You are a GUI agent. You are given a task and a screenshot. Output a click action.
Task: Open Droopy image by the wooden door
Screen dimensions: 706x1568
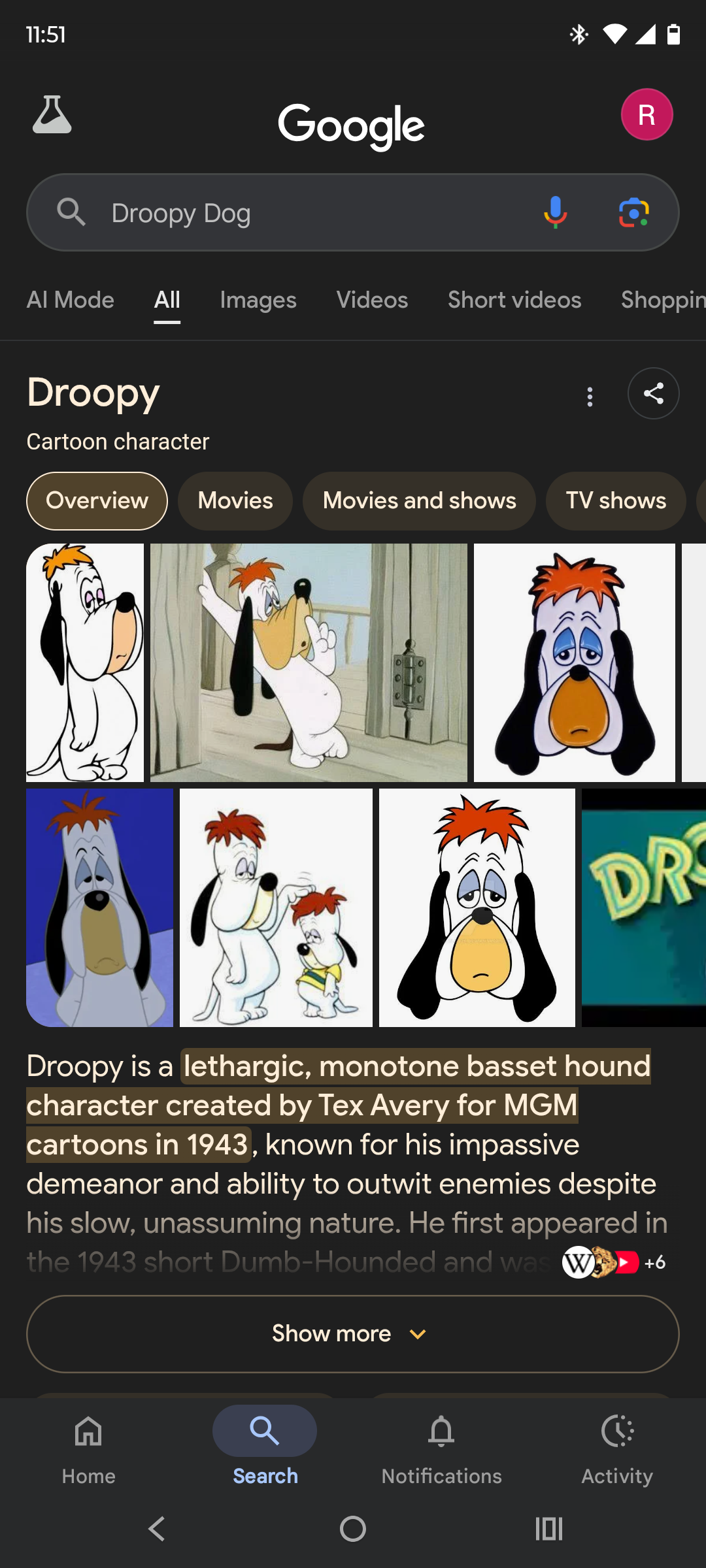309,662
